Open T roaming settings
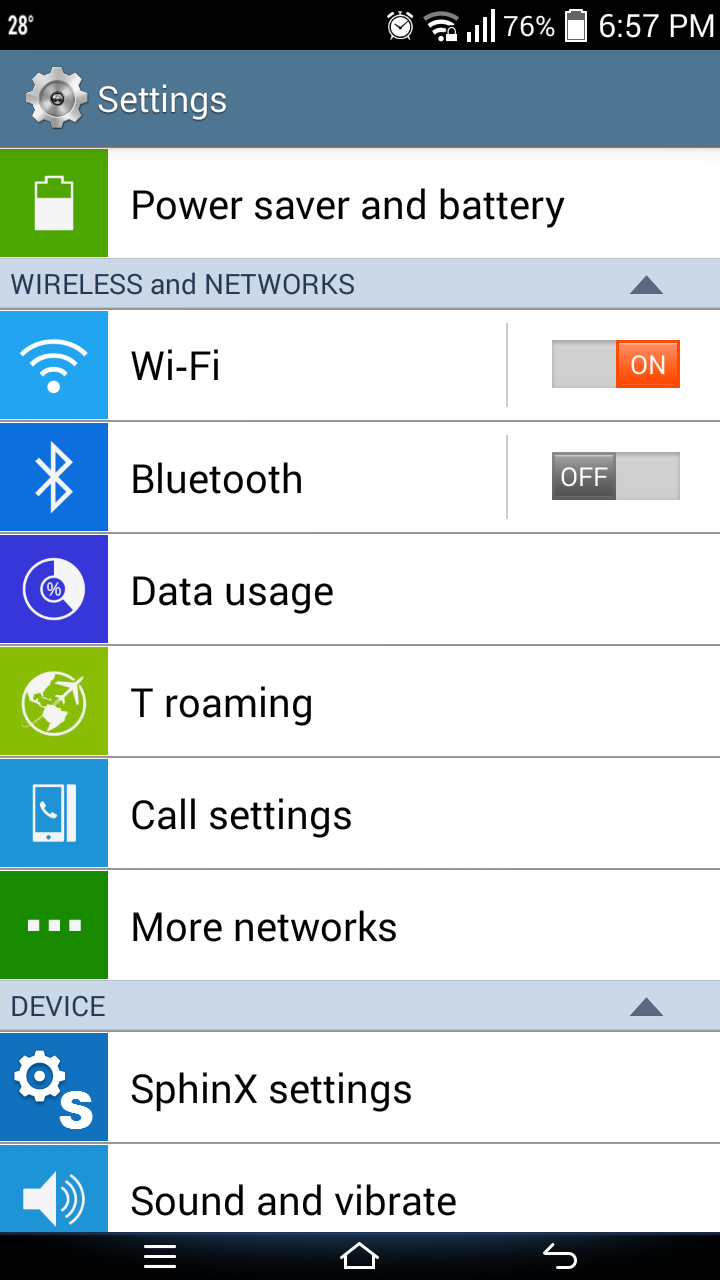 (360, 701)
